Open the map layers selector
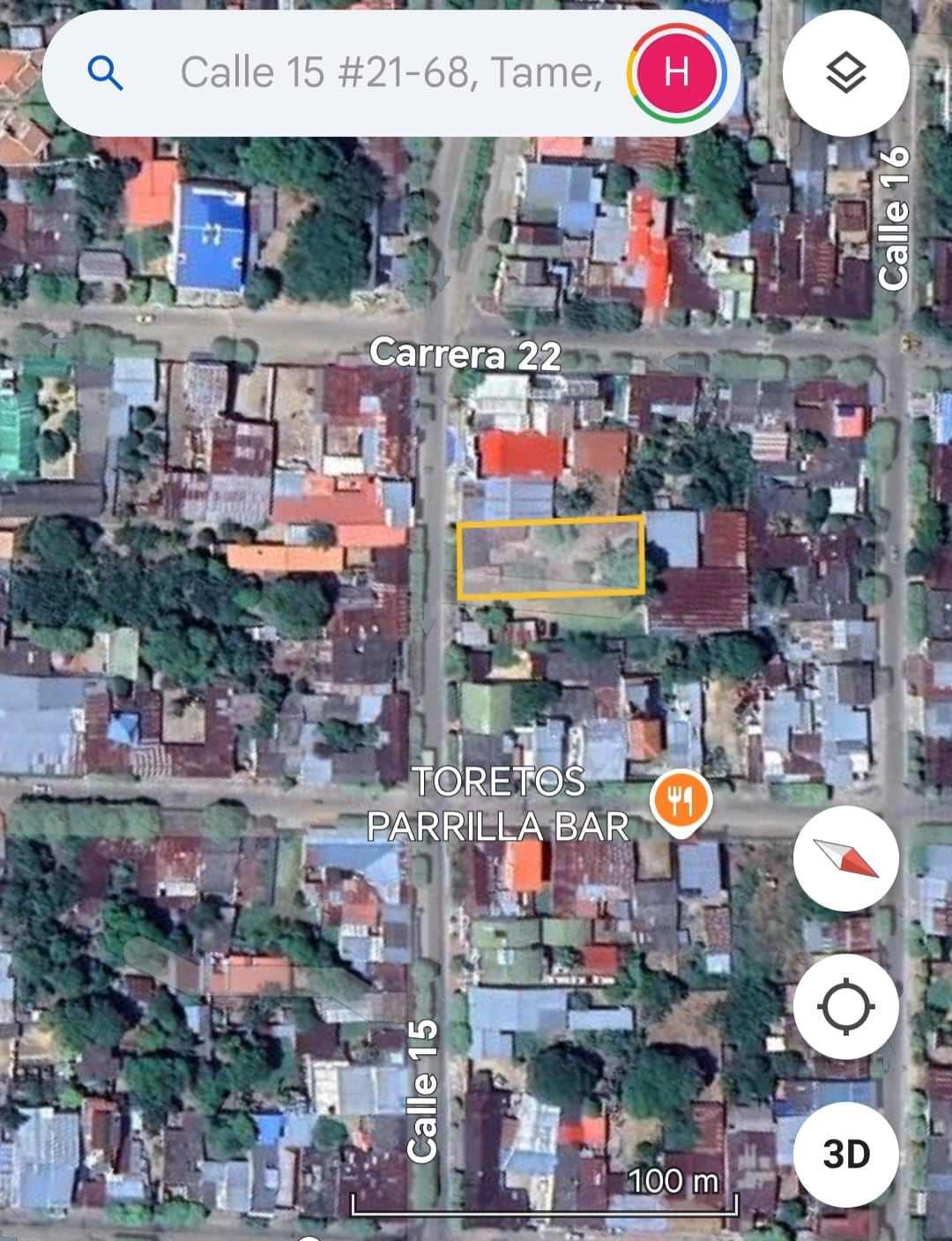 tap(846, 72)
